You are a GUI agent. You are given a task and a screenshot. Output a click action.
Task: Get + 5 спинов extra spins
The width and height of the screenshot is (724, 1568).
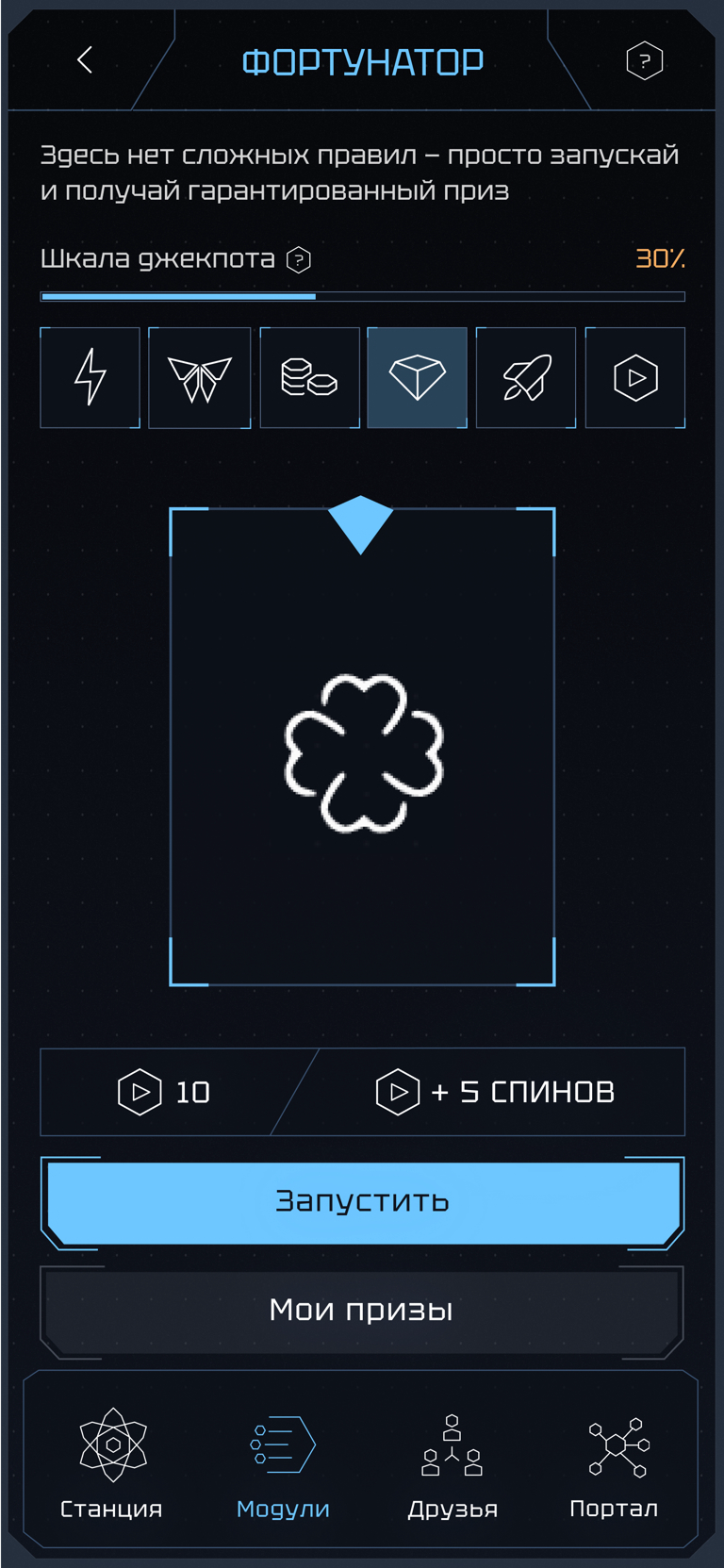496,1092
